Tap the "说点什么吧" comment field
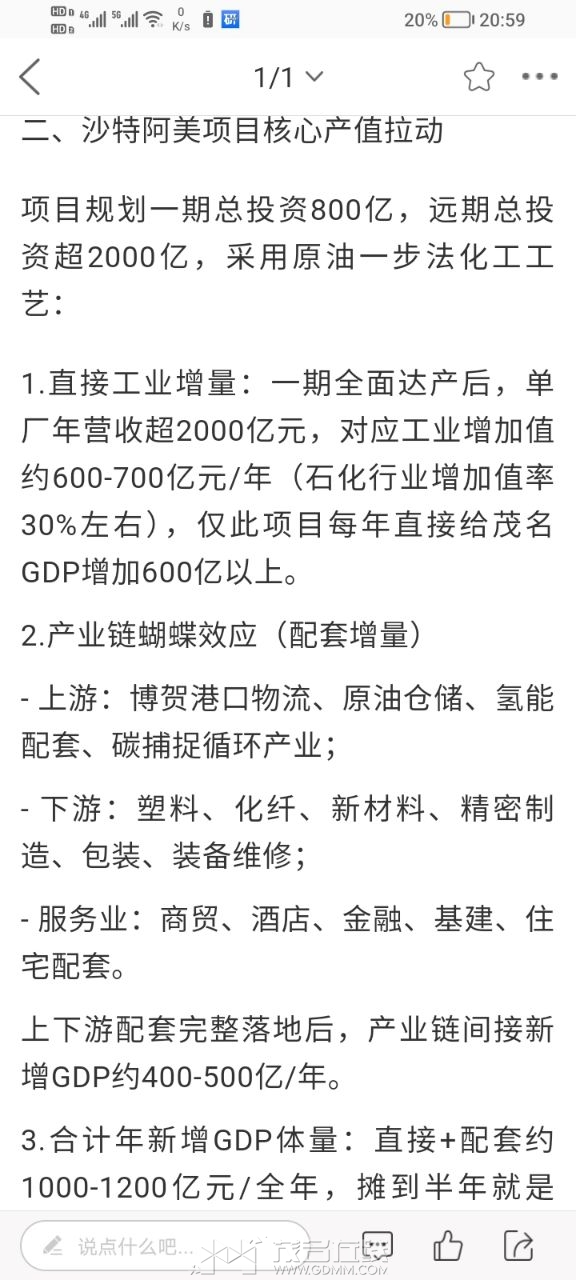This screenshot has width=576, height=1280. [165, 1246]
